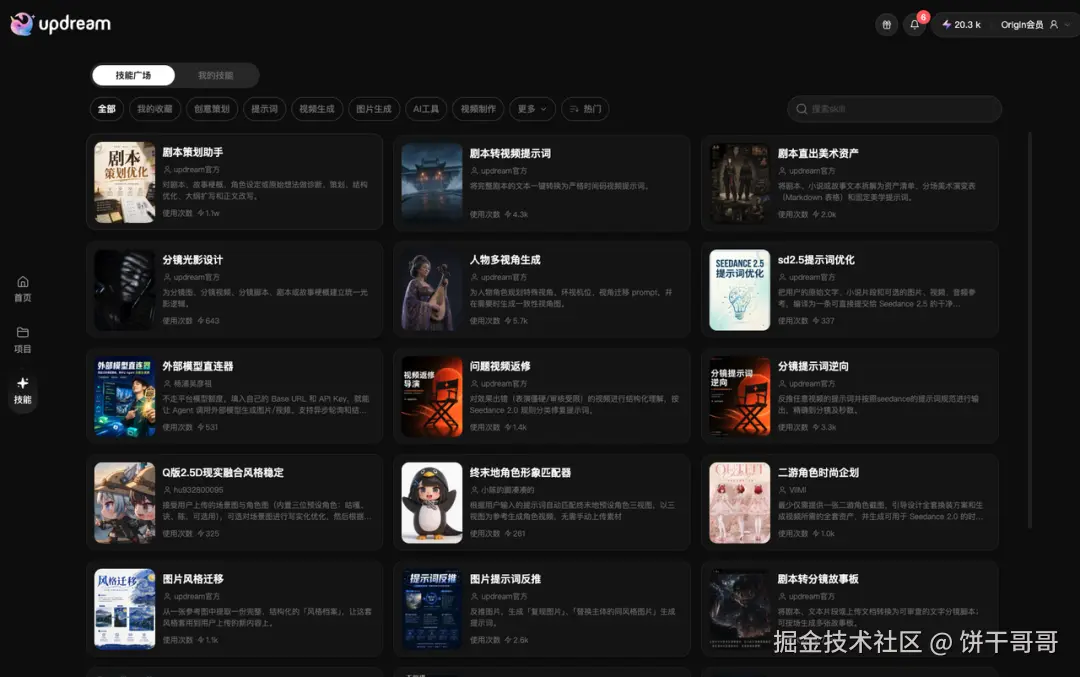Screen dimensions: 1080x677
Task: Filter by 图片生成
Action: [374, 109]
